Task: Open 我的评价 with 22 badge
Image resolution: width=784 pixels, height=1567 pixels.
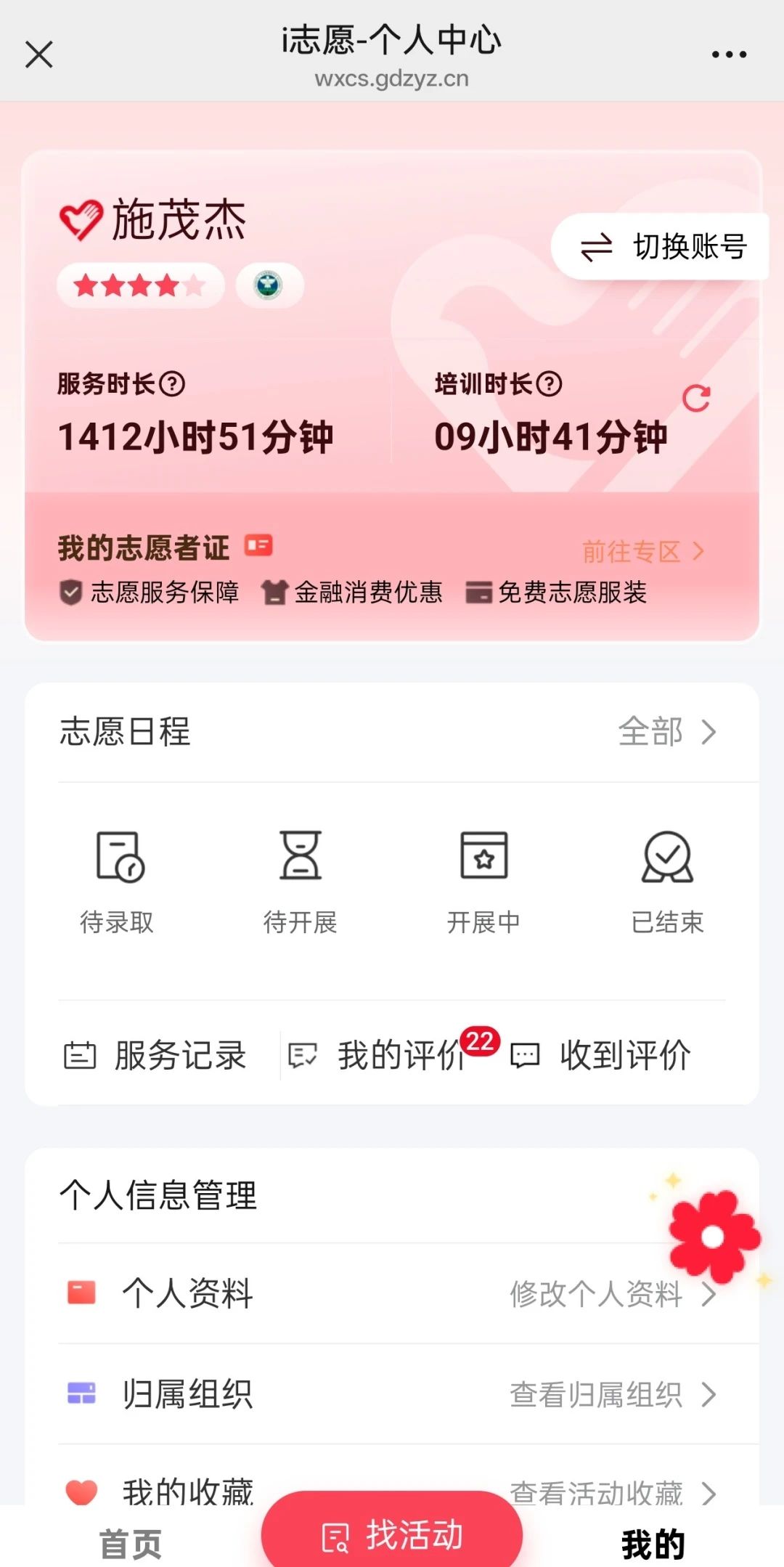Action: tap(392, 1055)
